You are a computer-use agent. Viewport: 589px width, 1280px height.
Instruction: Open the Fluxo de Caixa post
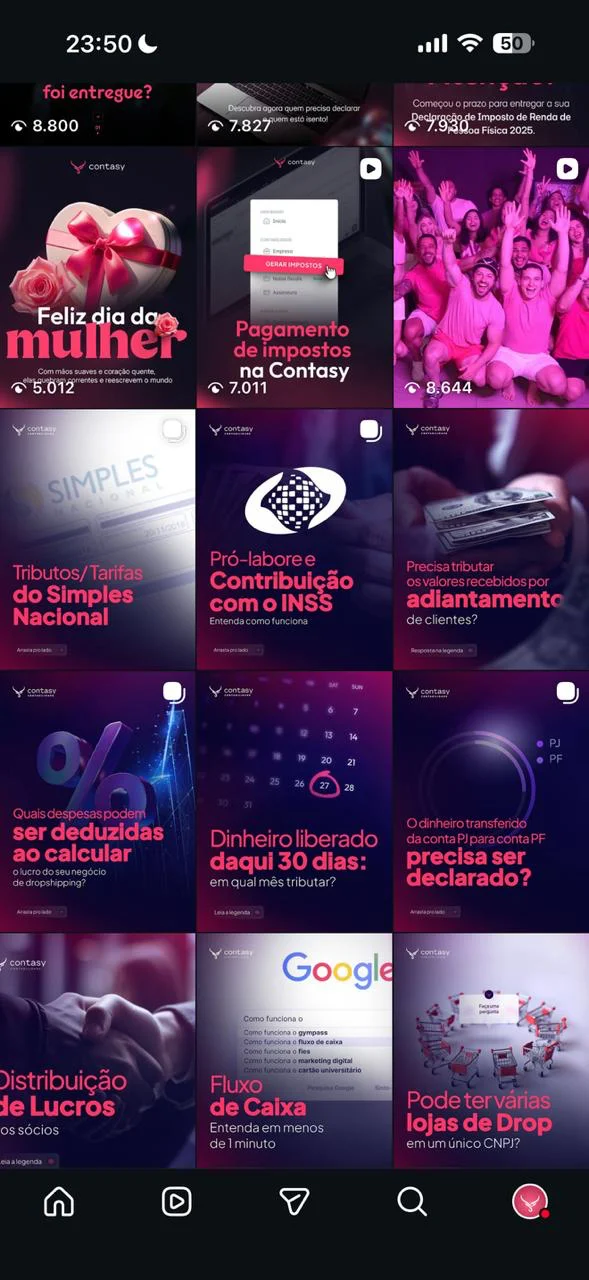pyautogui.click(x=294, y=1051)
